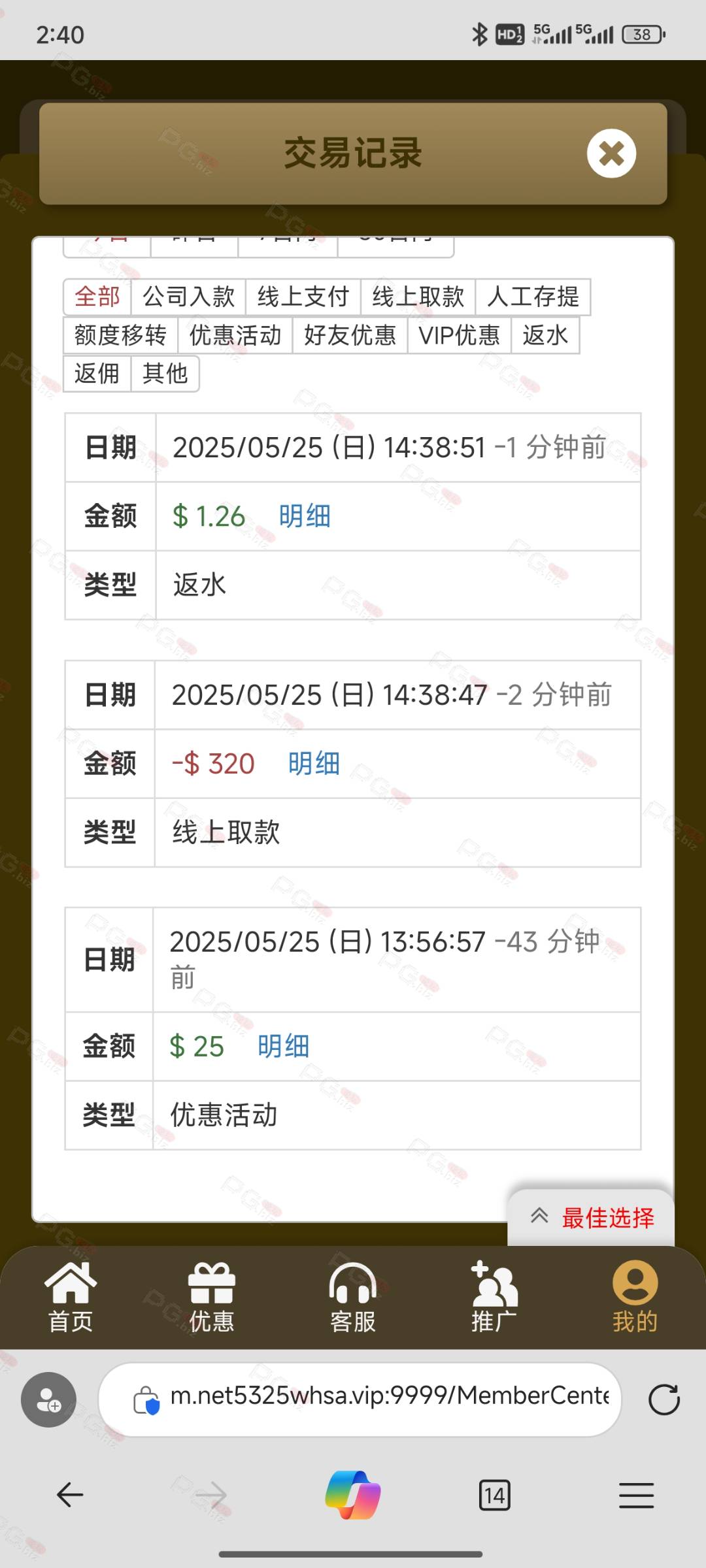Filter by 返佣

coord(97,374)
